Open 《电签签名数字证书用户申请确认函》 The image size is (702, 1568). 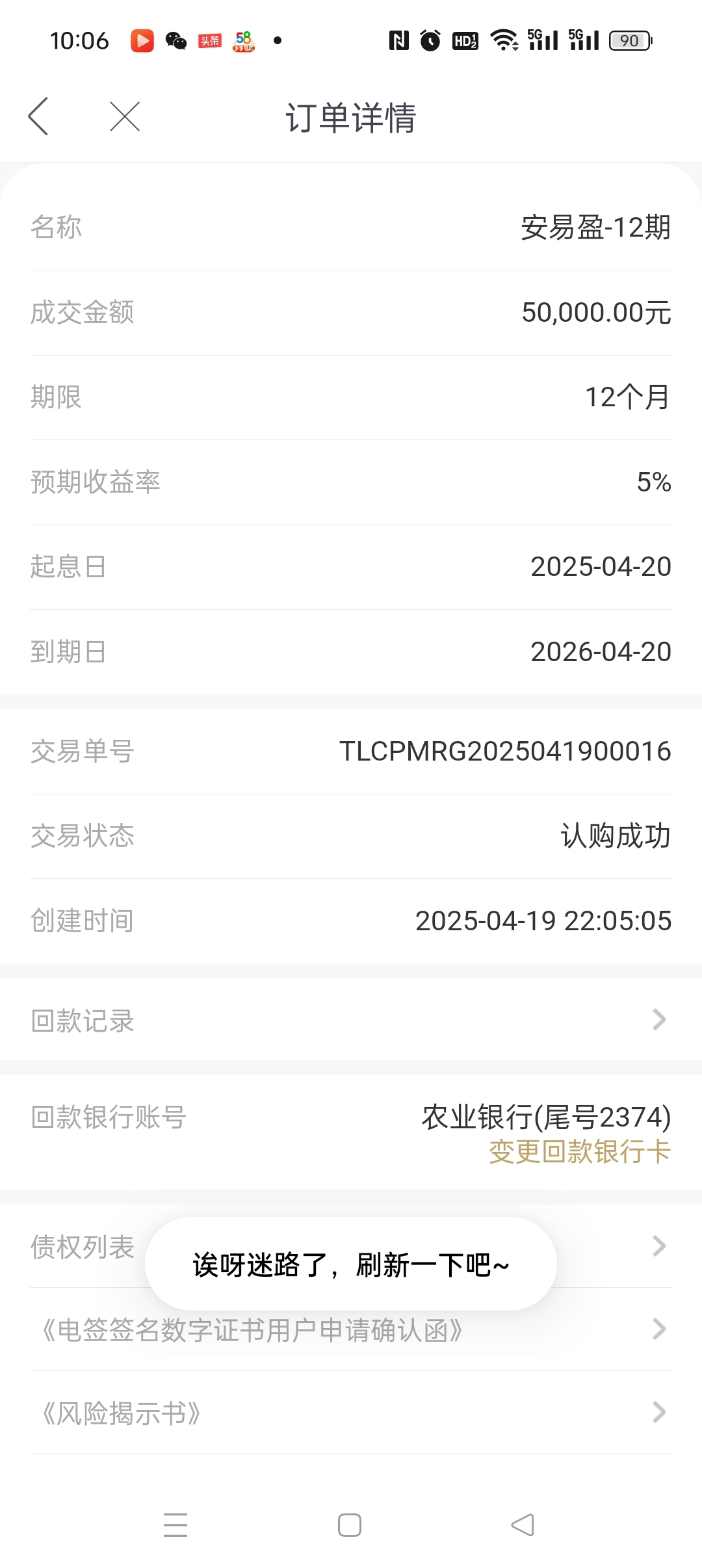(x=351, y=1330)
